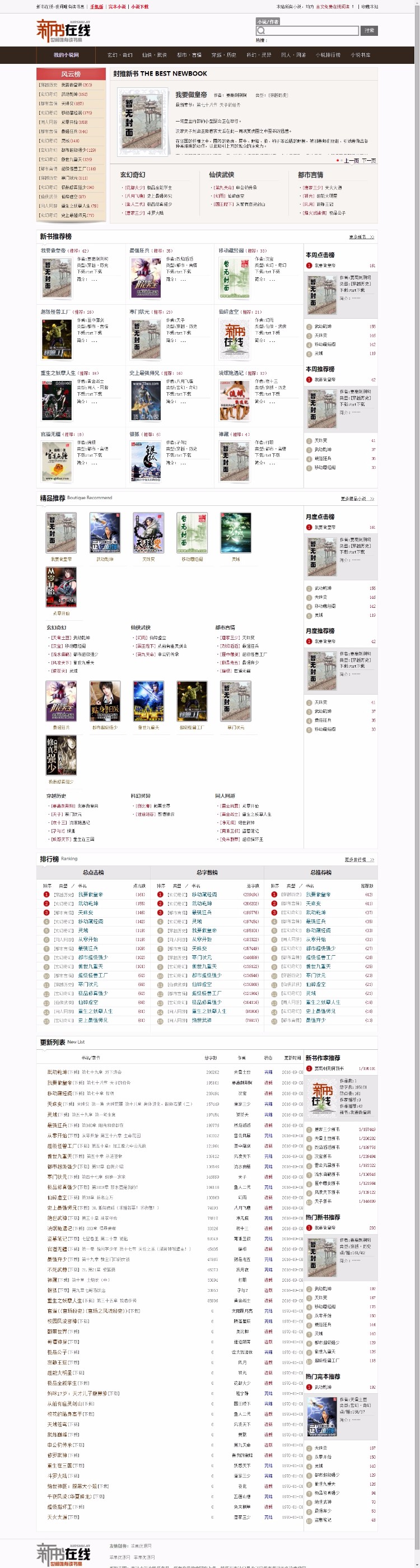Open 更多精品小说 link in 精品推荐
Screen dimensions: 420x1568
[357, 499]
